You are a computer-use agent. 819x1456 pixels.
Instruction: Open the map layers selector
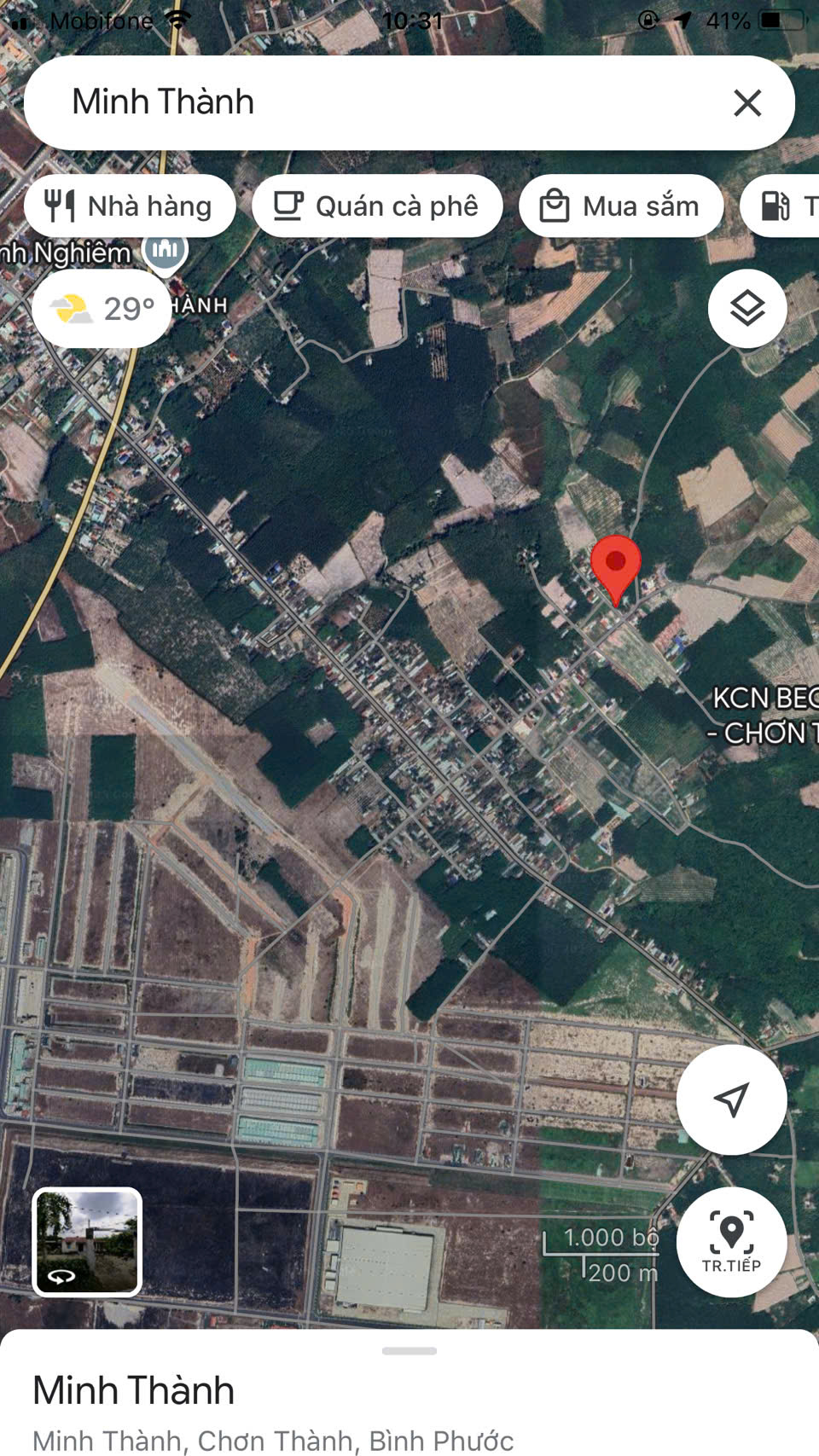coord(747,309)
